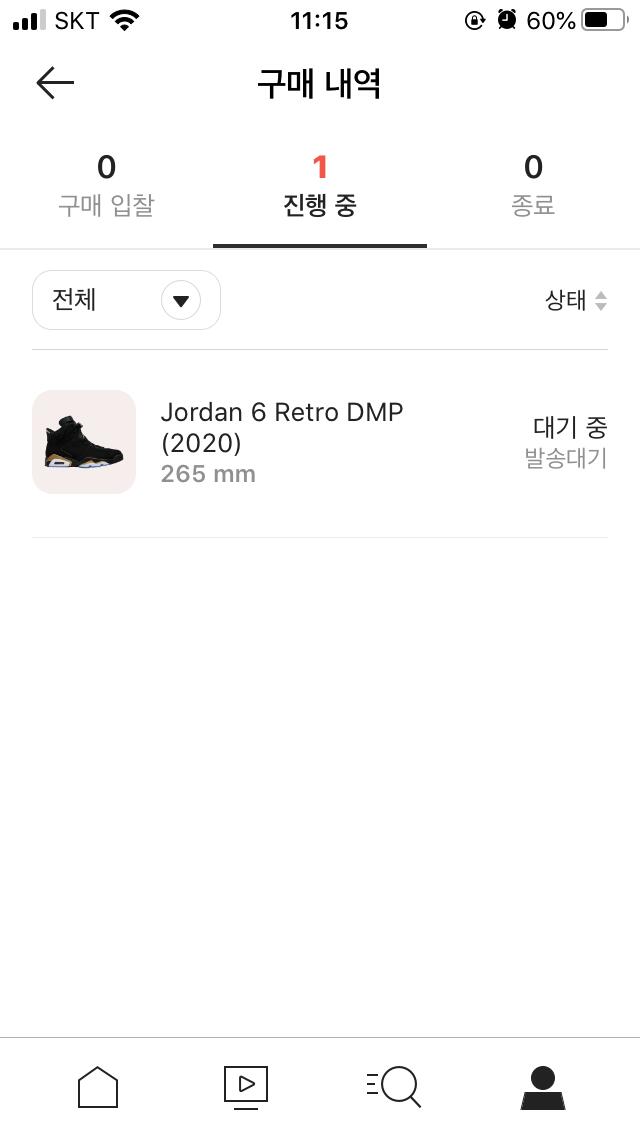Open the search shop tab
The width and height of the screenshot is (640, 1136).
click(x=394, y=1087)
